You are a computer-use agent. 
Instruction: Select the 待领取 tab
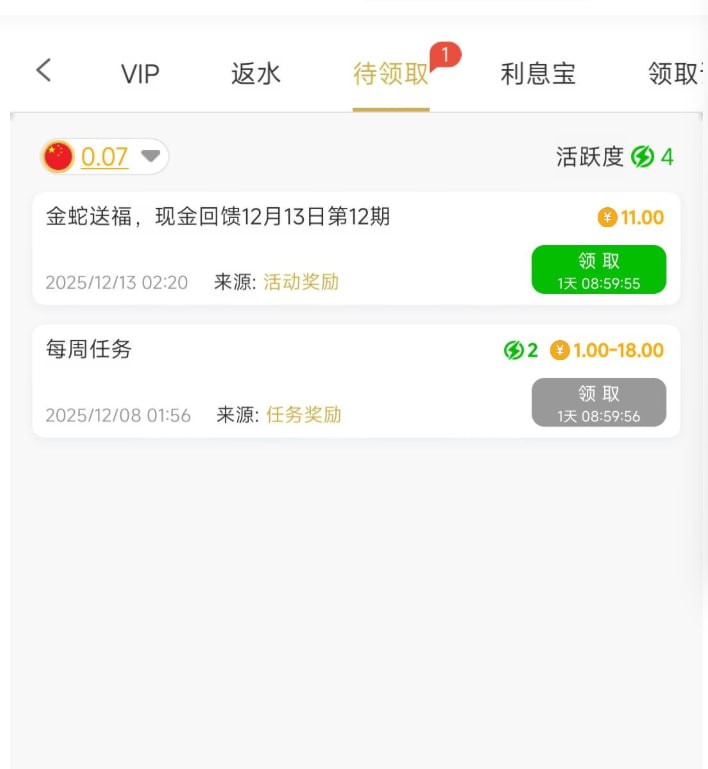391,74
